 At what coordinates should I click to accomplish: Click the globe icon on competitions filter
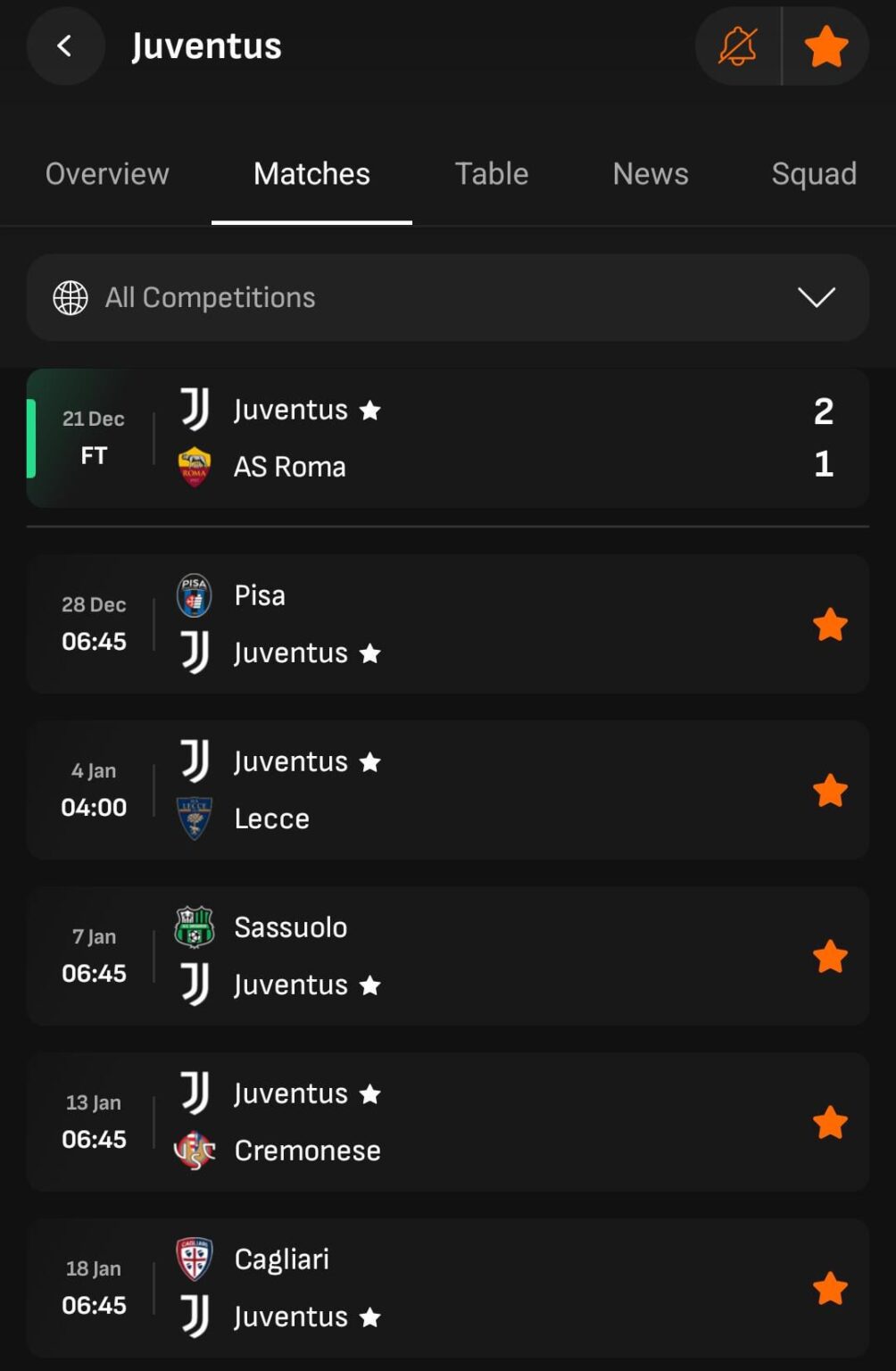[71, 297]
